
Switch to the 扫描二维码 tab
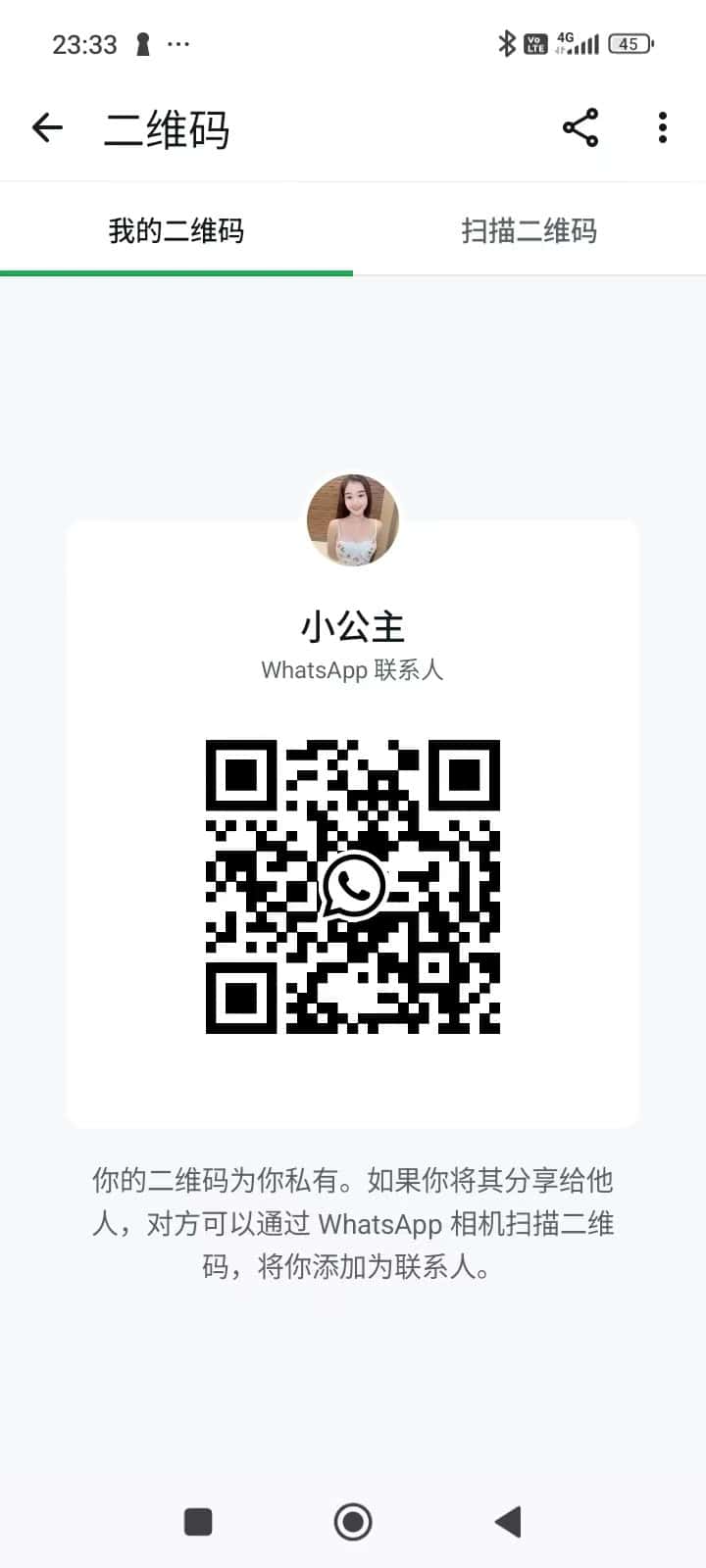529,231
